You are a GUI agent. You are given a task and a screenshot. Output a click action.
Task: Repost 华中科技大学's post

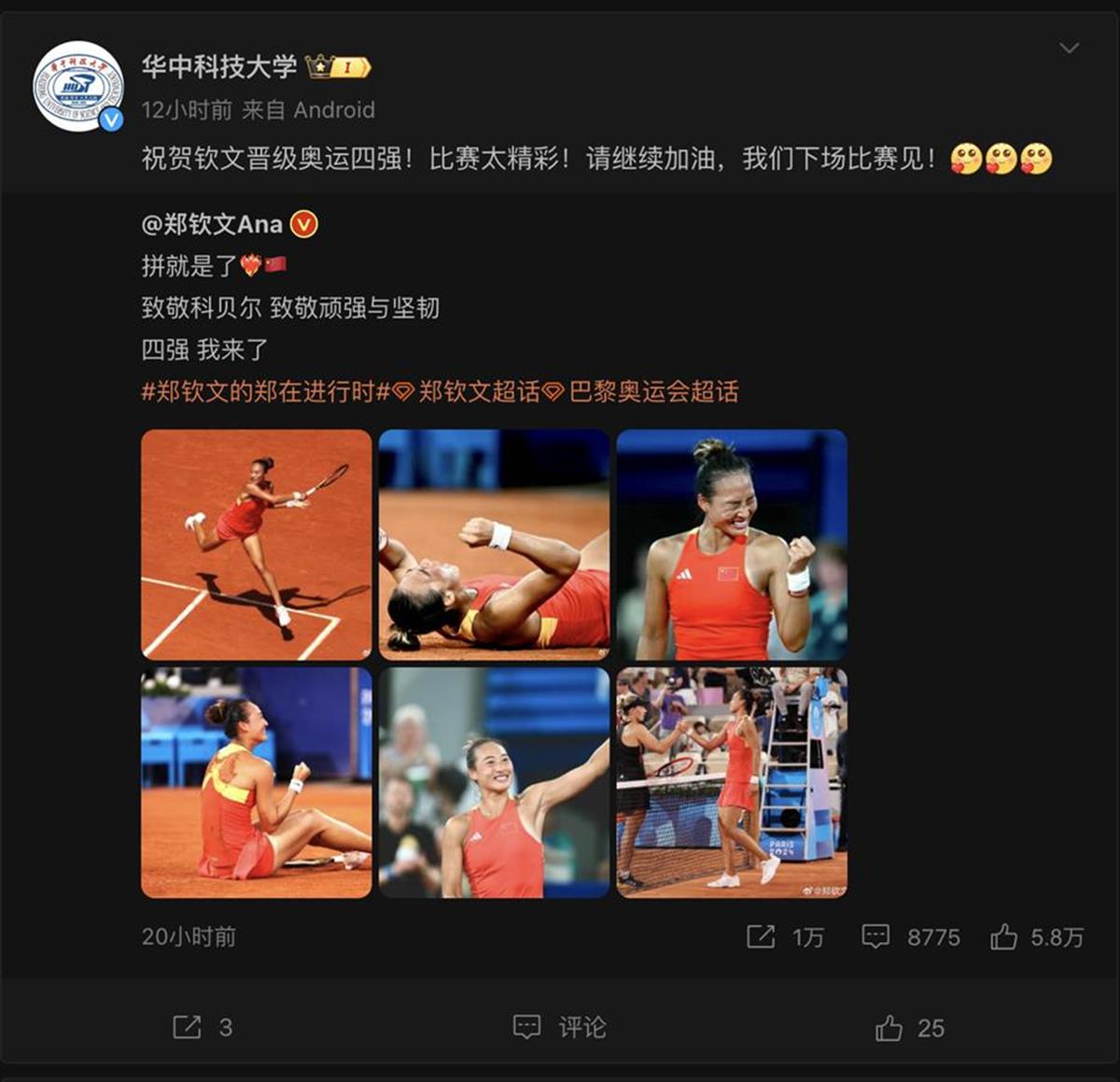coord(202,1028)
